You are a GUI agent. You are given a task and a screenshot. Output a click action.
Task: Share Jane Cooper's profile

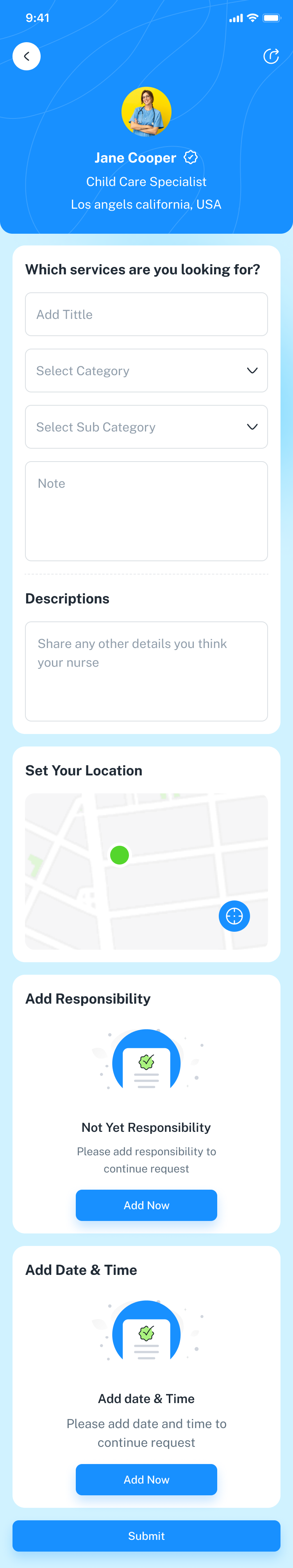pos(270,57)
